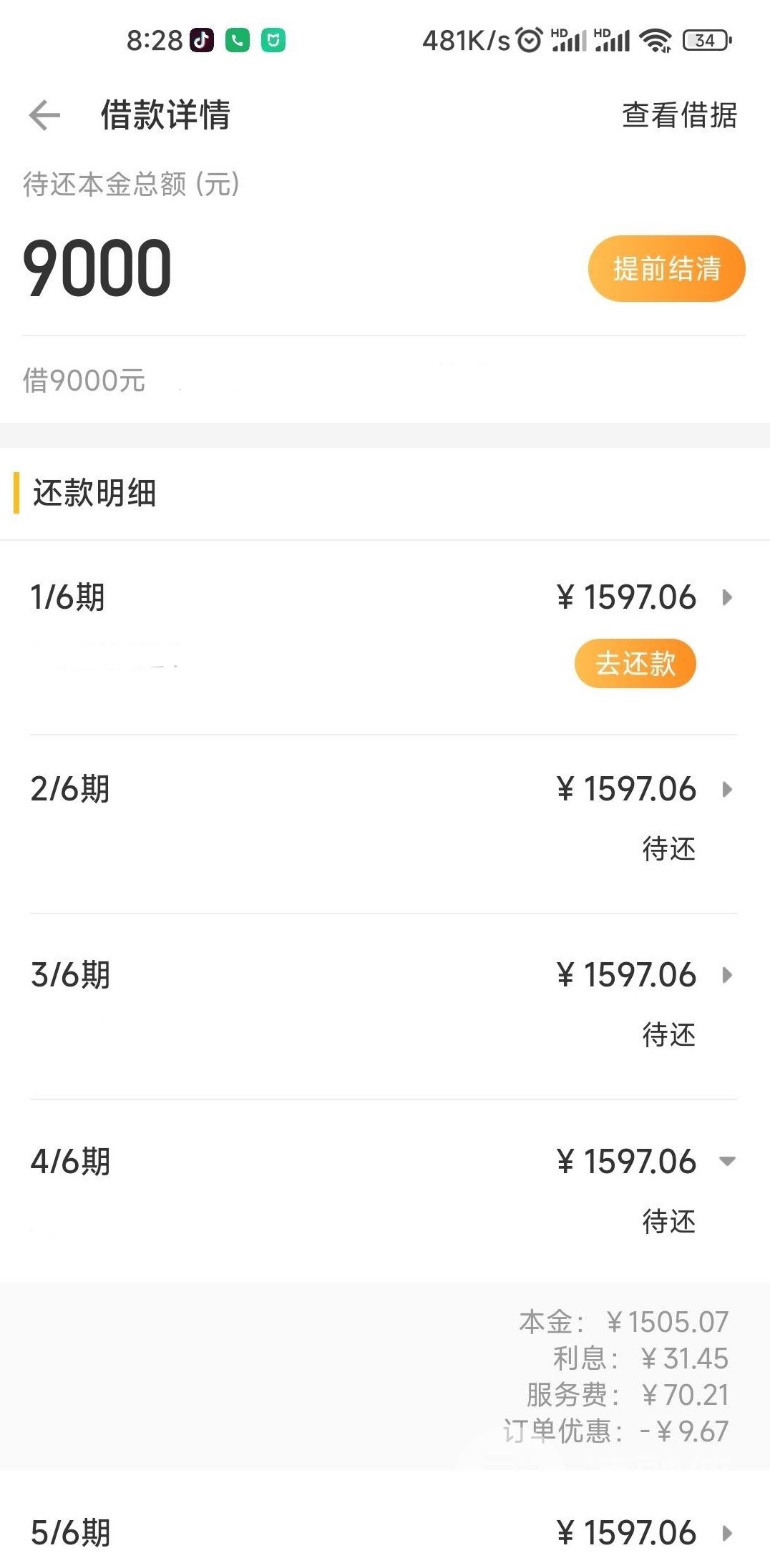Expand details for the 5/6期 installment

(727, 1533)
